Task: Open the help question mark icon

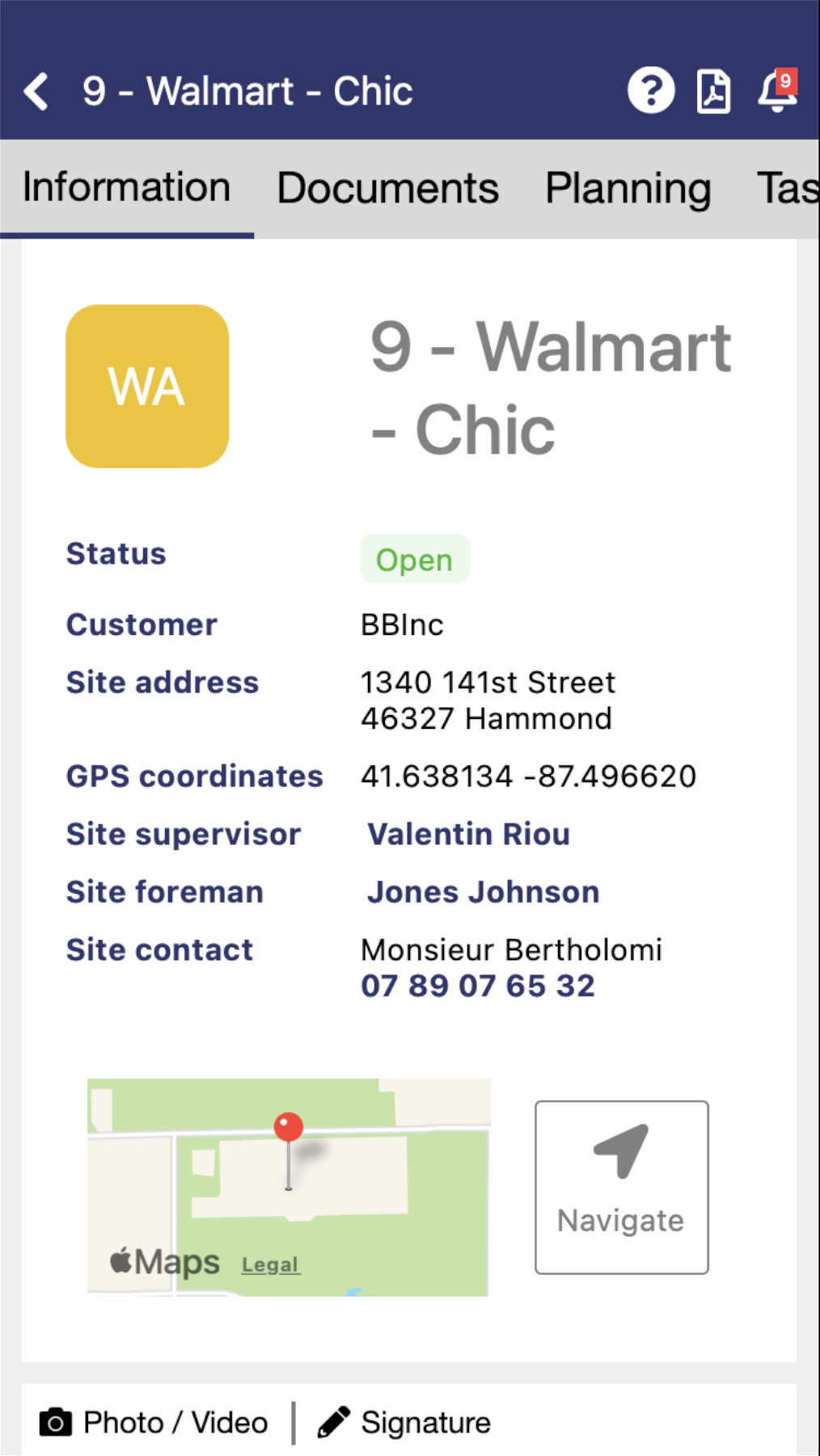Action: click(651, 91)
